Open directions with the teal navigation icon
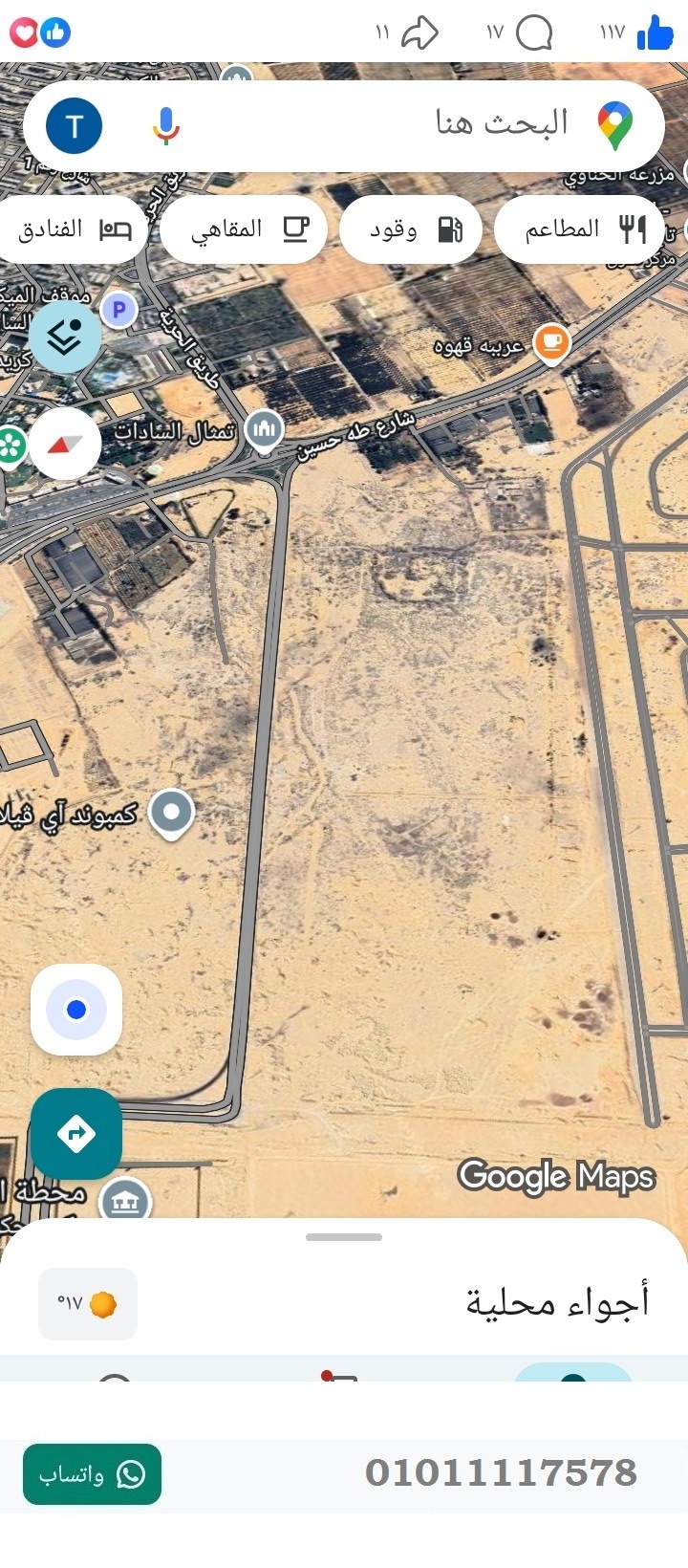The height and width of the screenshot is (1568, 688). point(75,1134)
